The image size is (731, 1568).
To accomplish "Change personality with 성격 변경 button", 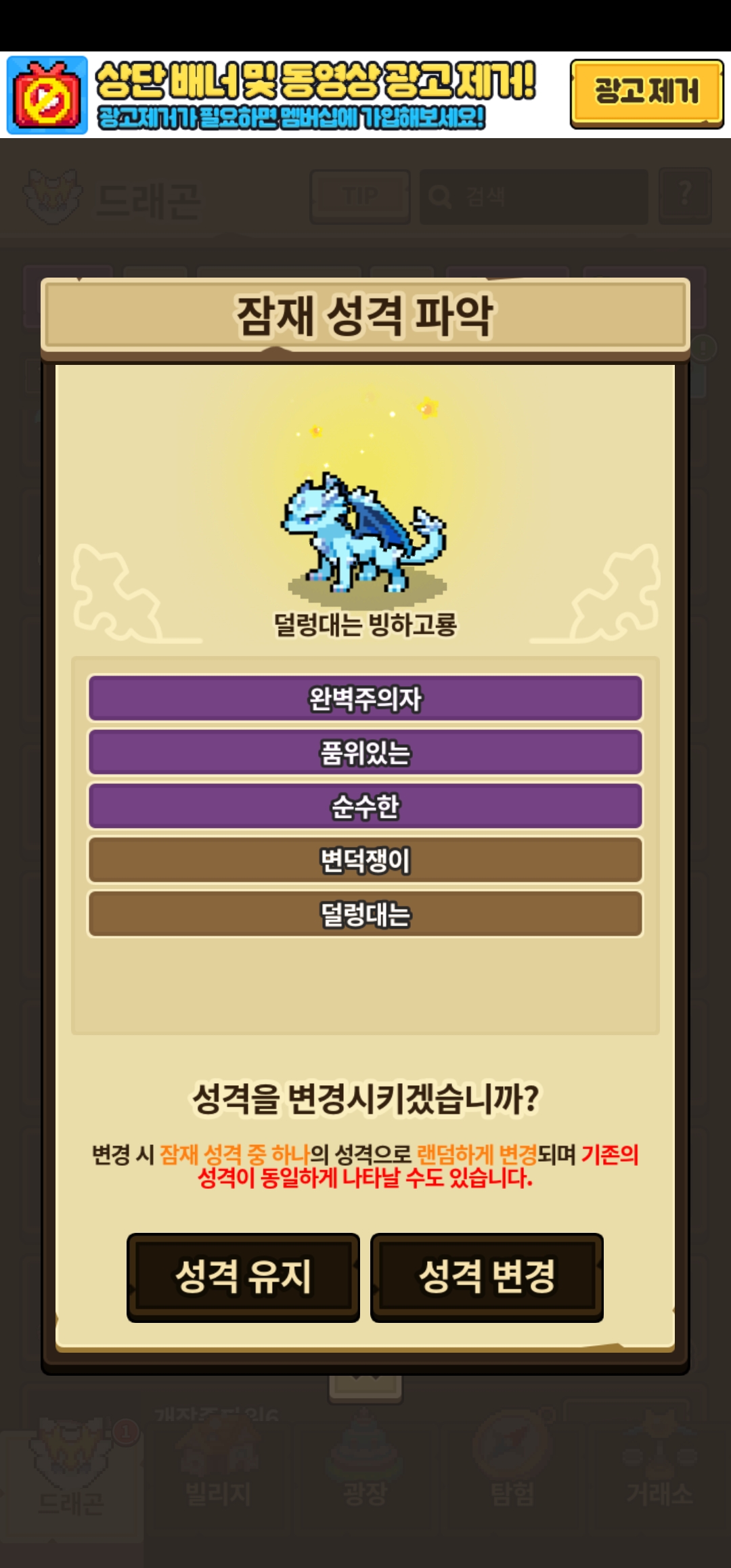I will pyautogui.click(x=487, y=1277).
